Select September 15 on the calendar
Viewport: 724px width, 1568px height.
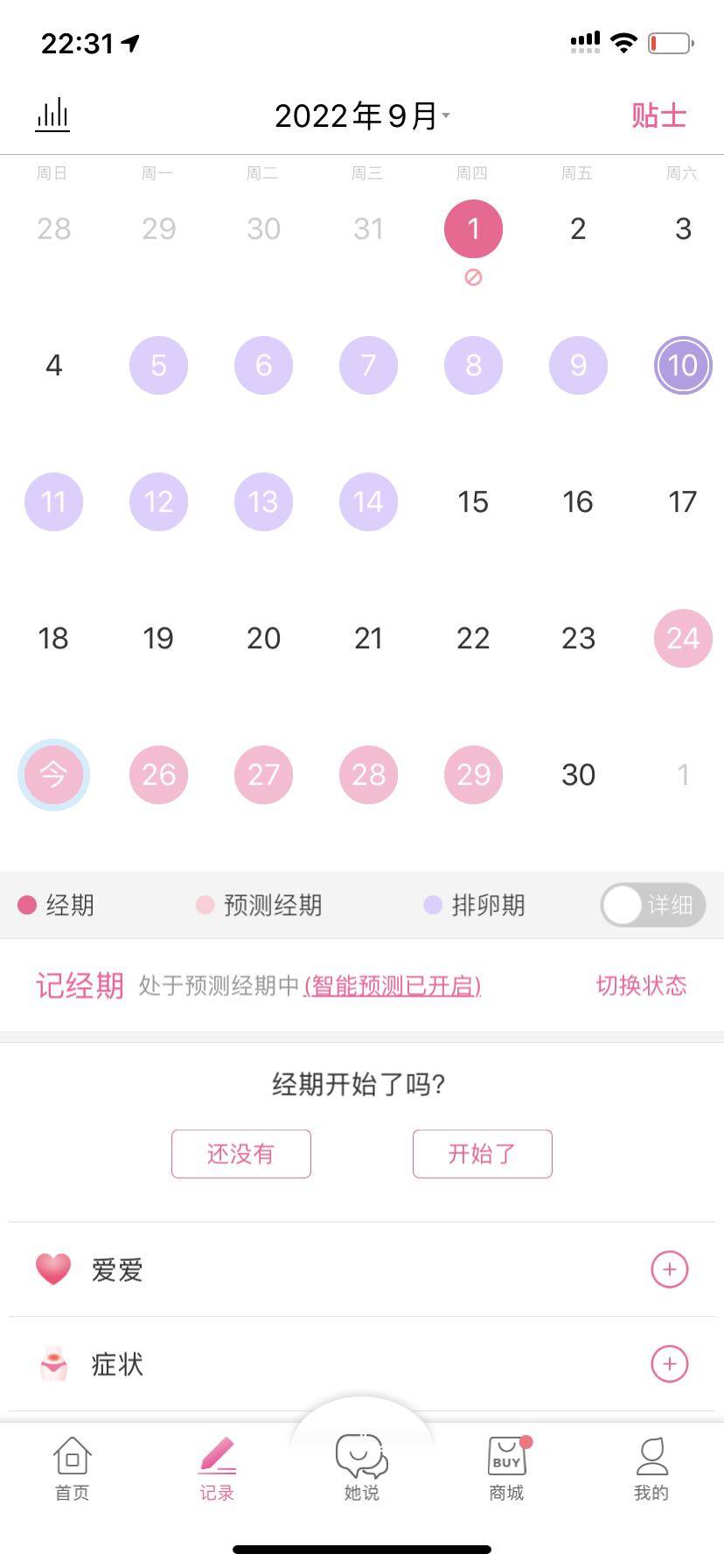[x=473, y=501]
